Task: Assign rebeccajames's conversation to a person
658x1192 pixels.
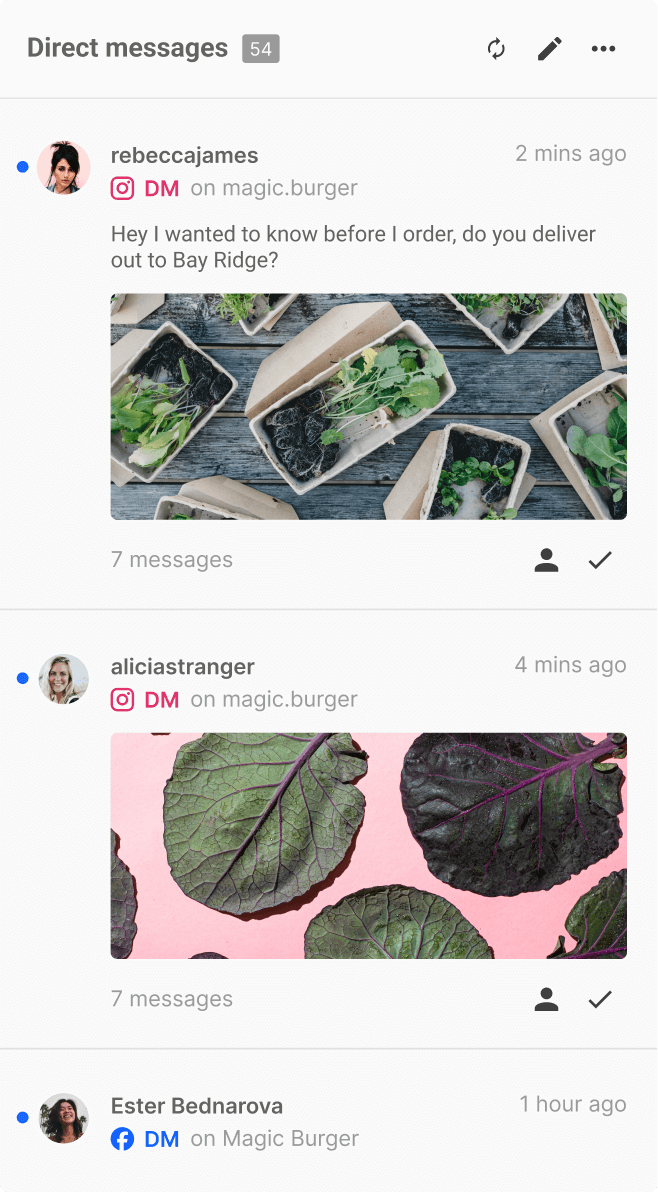Action: point(546,561)
